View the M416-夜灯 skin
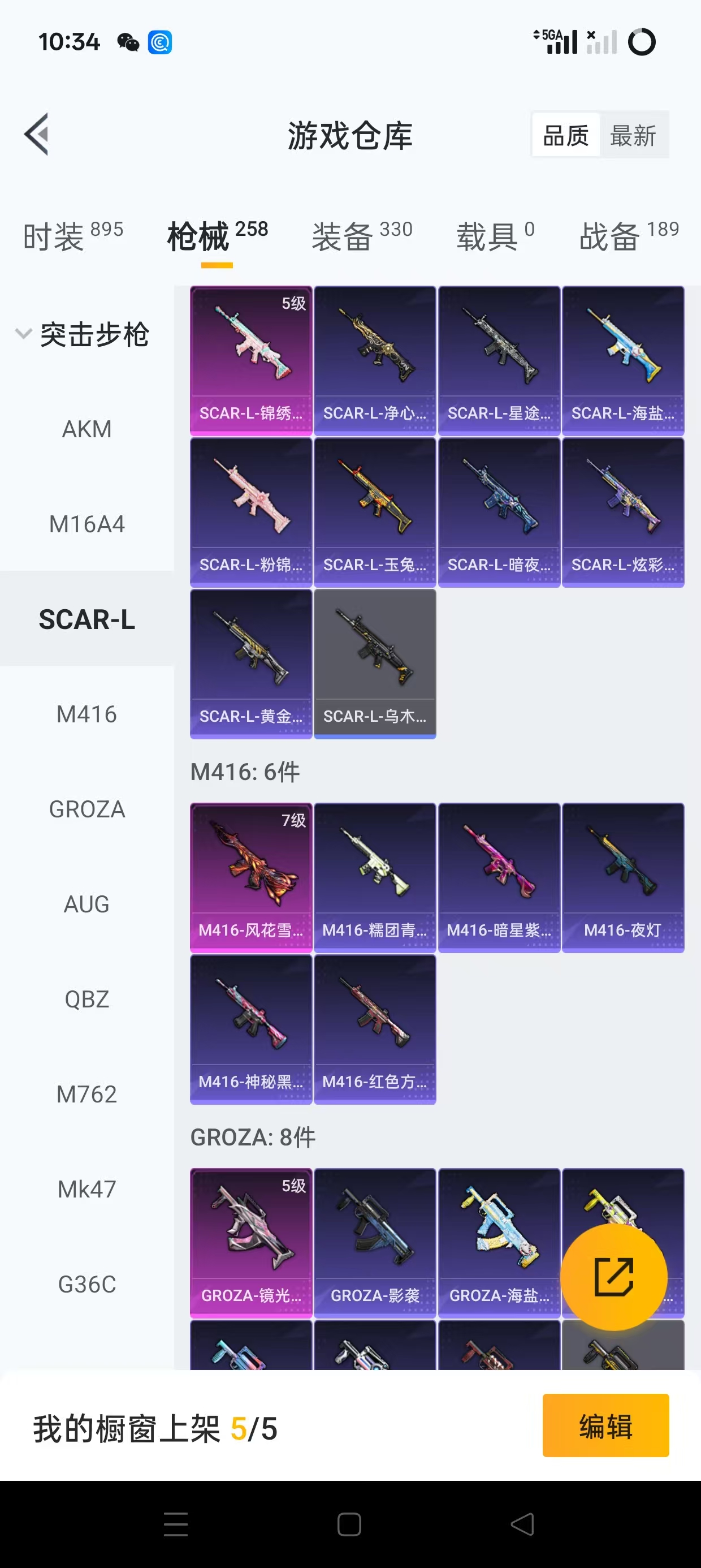The width and height of the screenshot is (701, 1568). pos(622,877)
